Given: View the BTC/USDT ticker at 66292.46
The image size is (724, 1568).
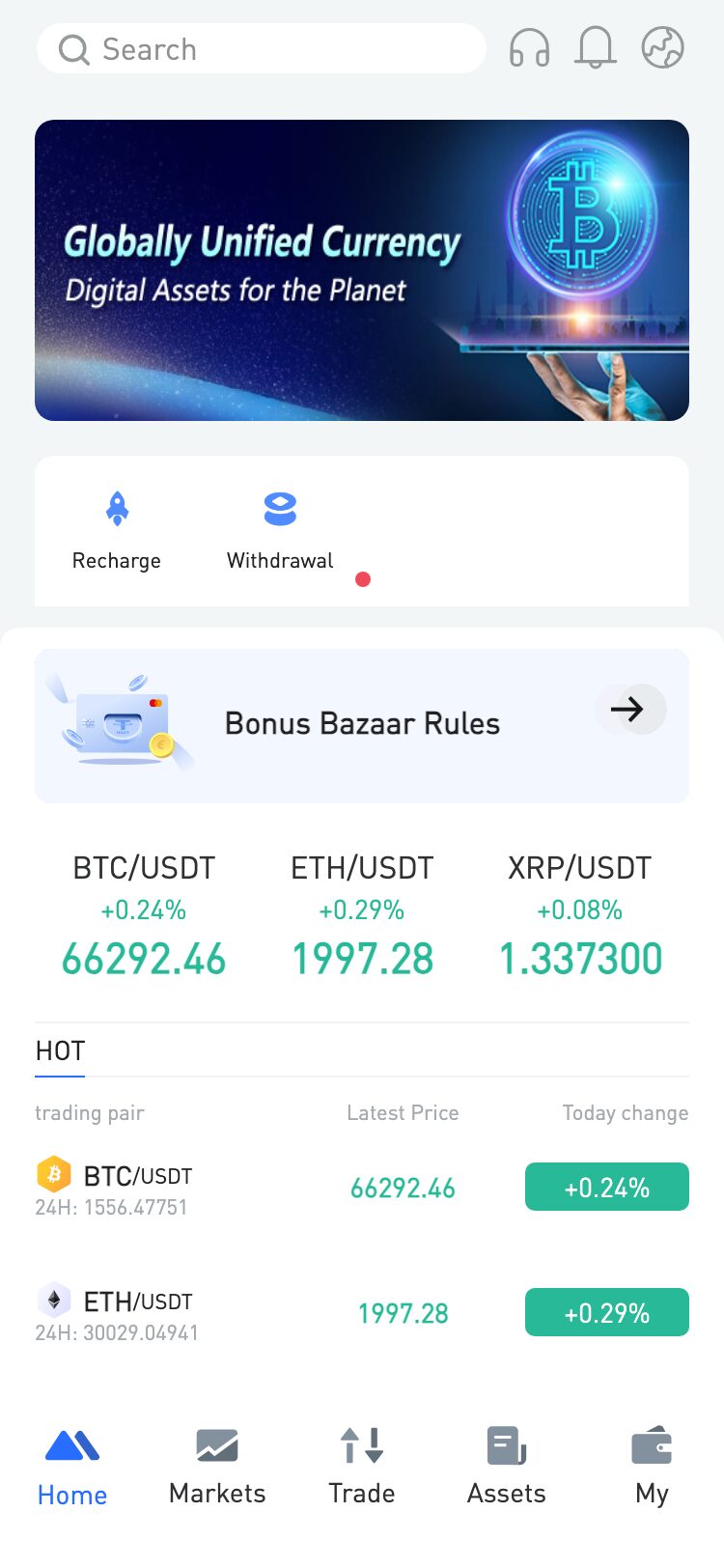Looking at the screenshot, I should (x=144, y=914).
